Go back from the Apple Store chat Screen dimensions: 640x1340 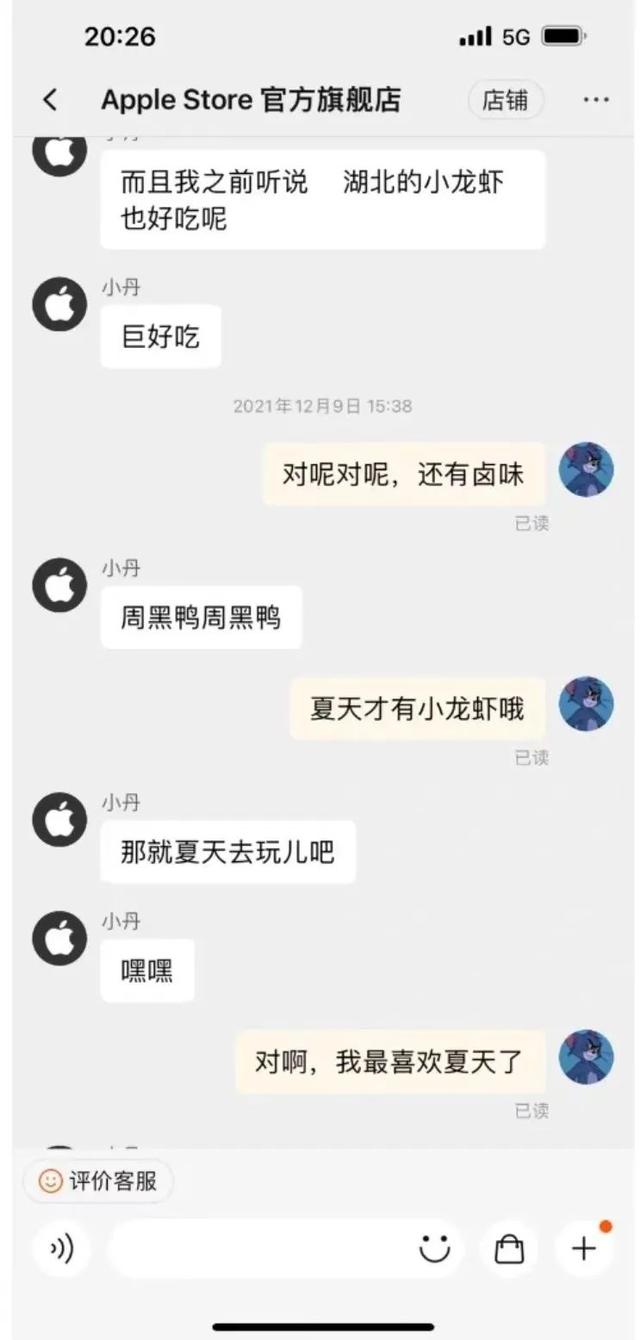tap(50, 100)
